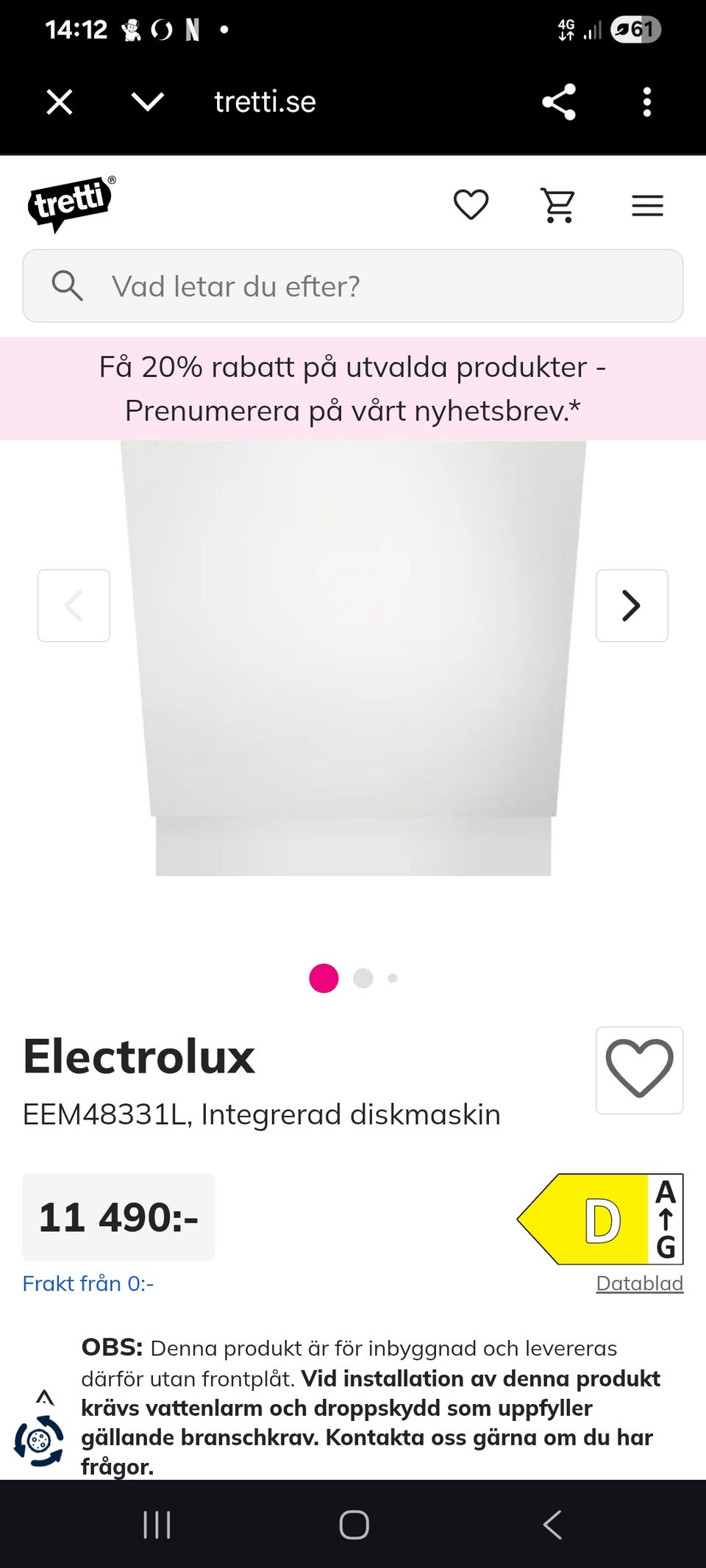The width and height of the screenshot is (706, 1568).
Task: Click the Android home button
Action: coord(353,1523)
